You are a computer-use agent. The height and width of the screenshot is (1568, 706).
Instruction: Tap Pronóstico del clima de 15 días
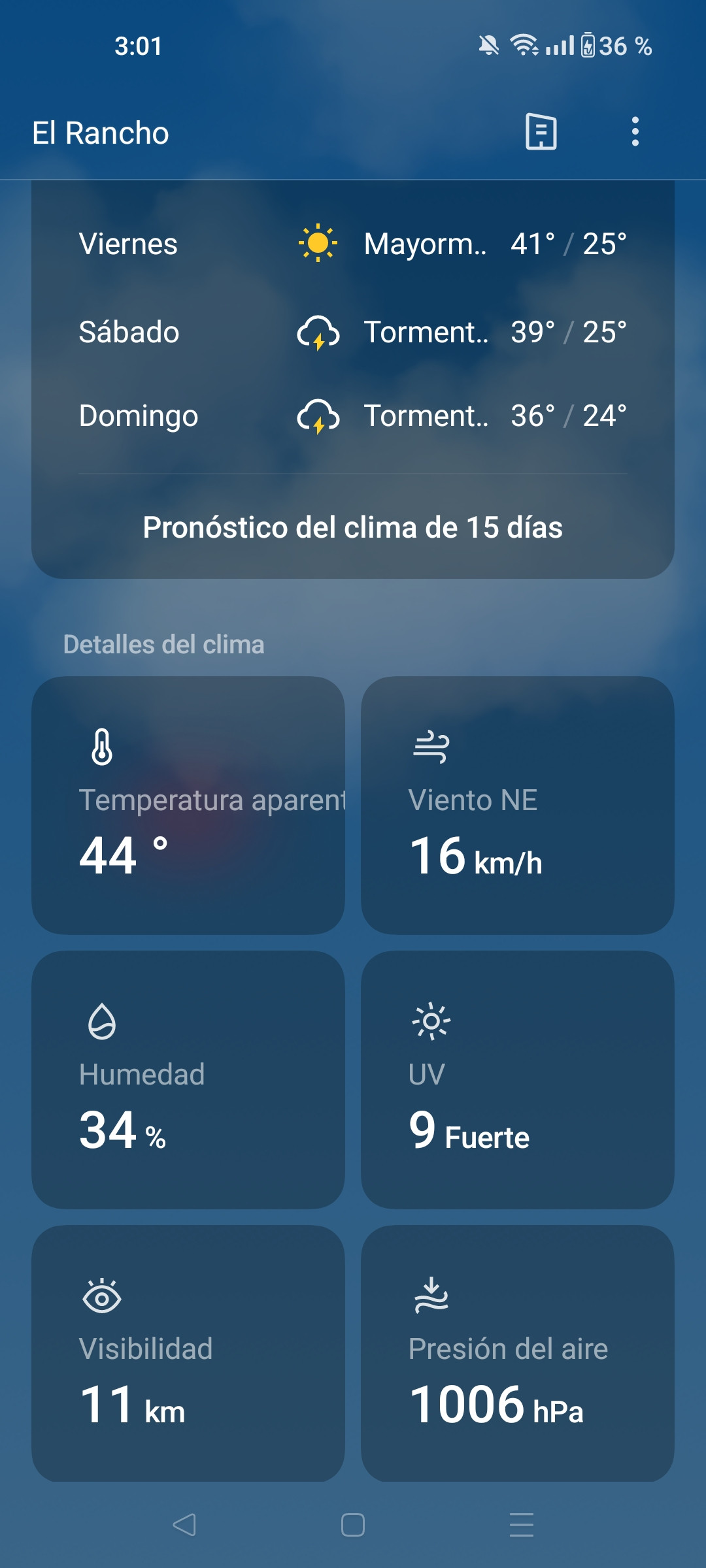pyautogui.click(x=353, y=527)
